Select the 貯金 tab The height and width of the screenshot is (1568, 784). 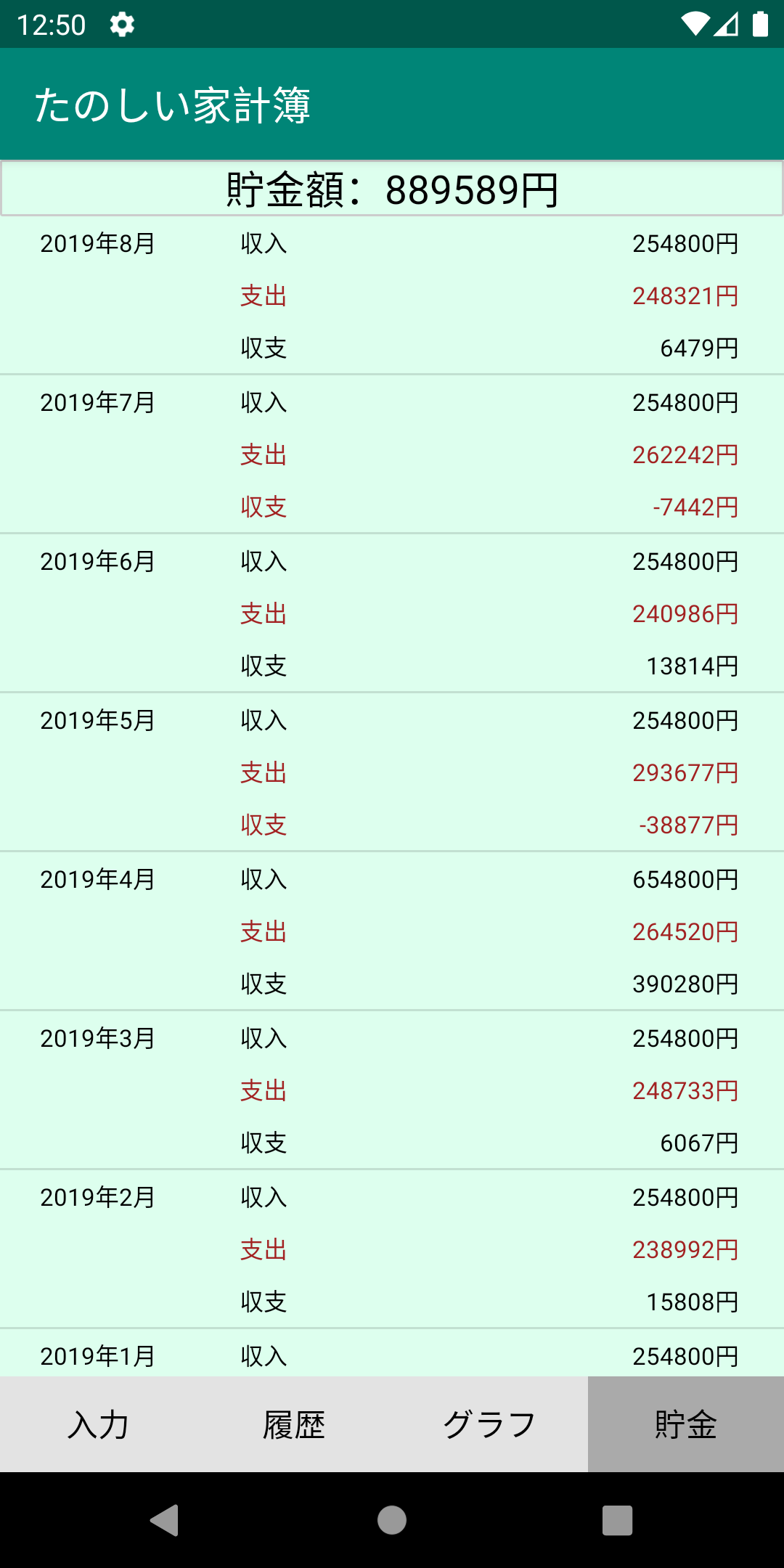point(686,1424)
